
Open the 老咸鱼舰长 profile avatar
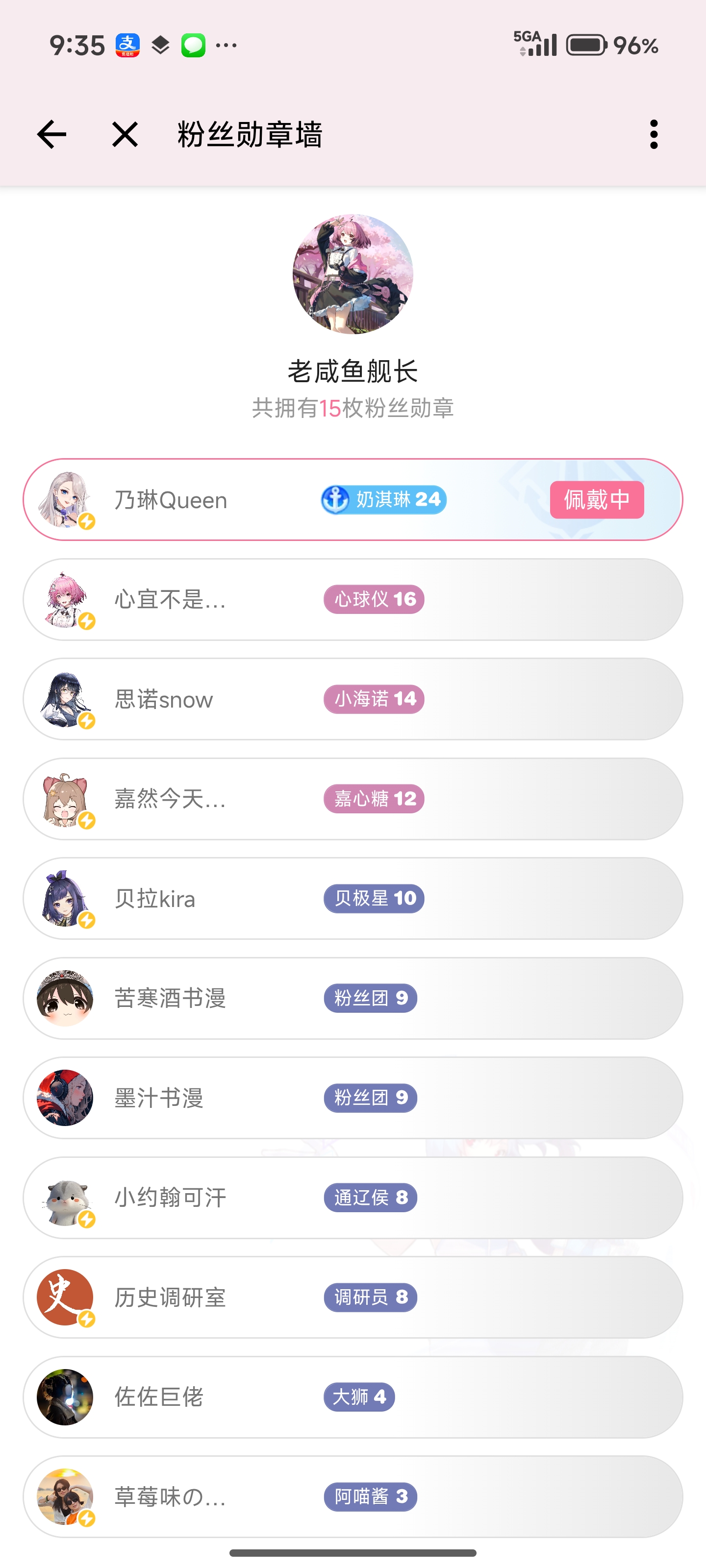pyautogui.click(x=353, y=274)
